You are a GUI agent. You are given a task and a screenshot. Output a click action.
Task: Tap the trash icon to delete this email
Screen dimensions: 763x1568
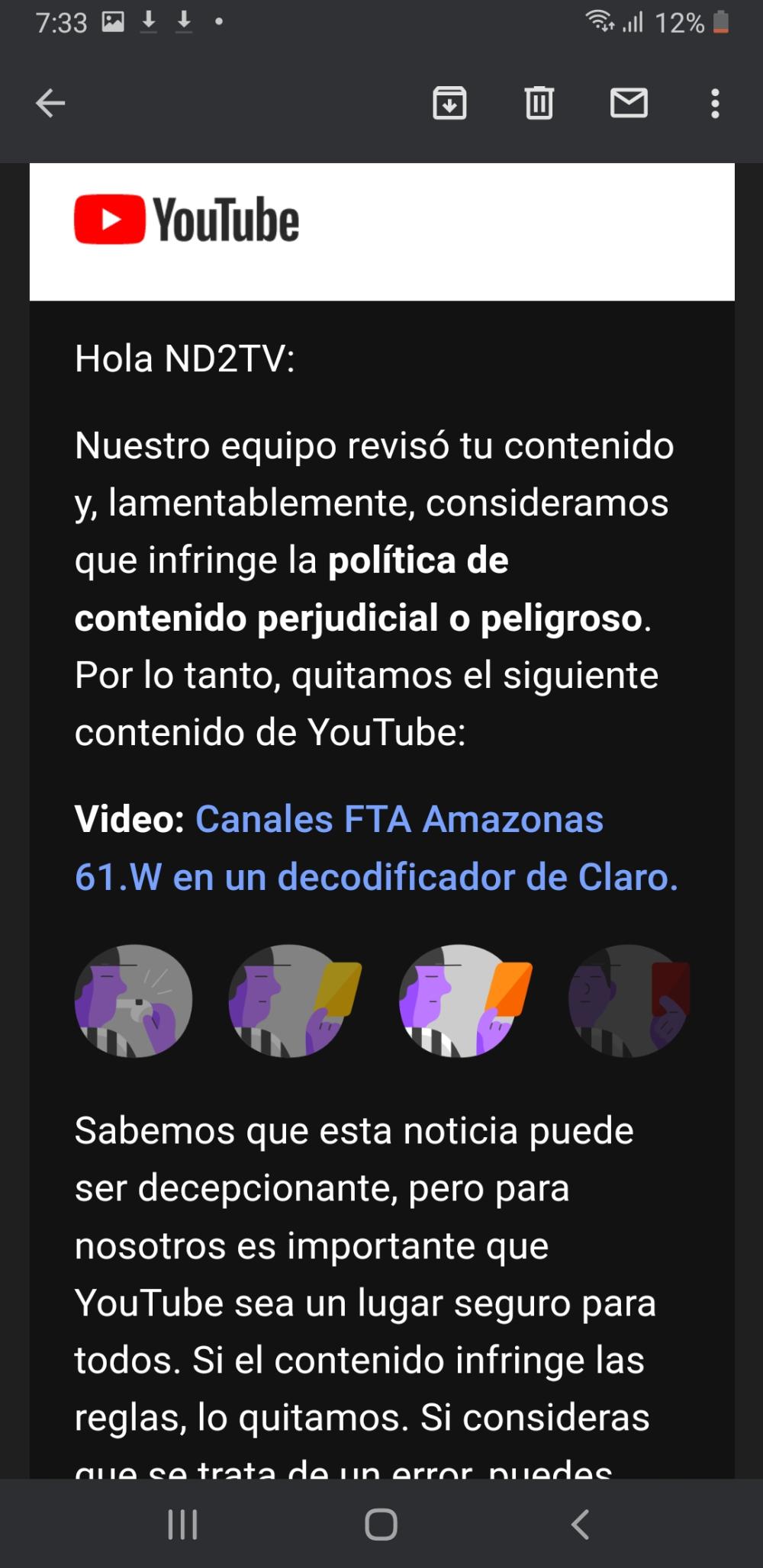click(539, 104)
